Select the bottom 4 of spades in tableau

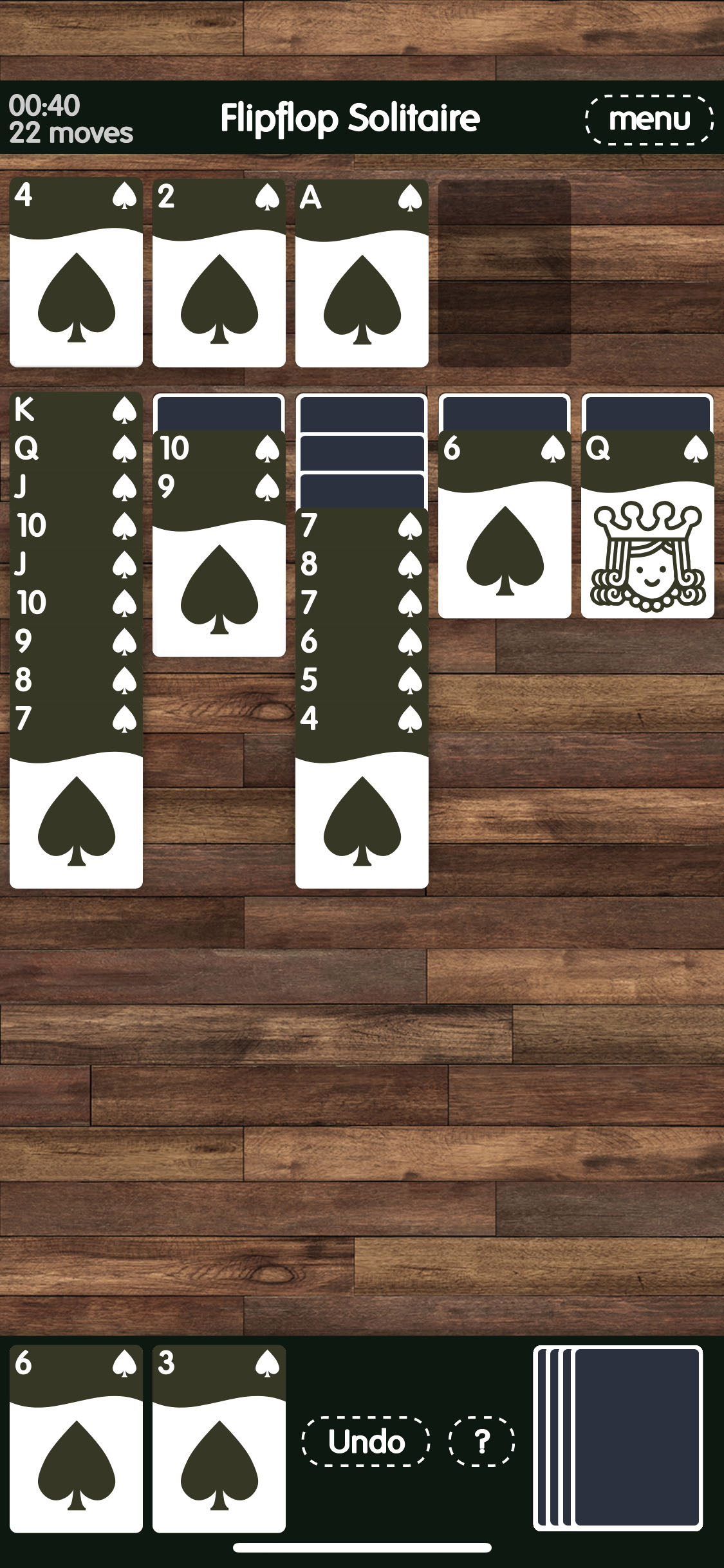tap(362, 795)
